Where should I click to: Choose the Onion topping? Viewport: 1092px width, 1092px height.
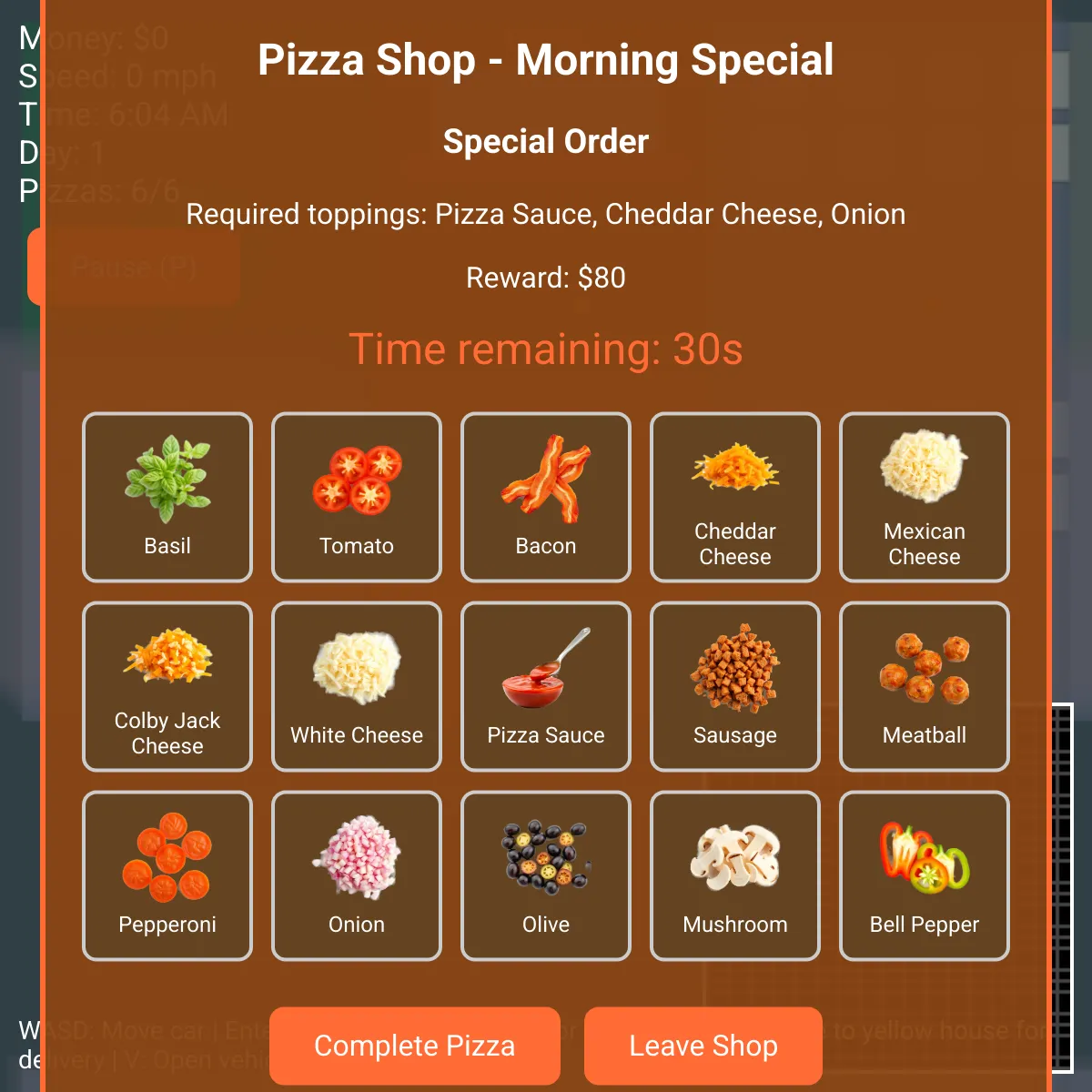tap(357, 876)
